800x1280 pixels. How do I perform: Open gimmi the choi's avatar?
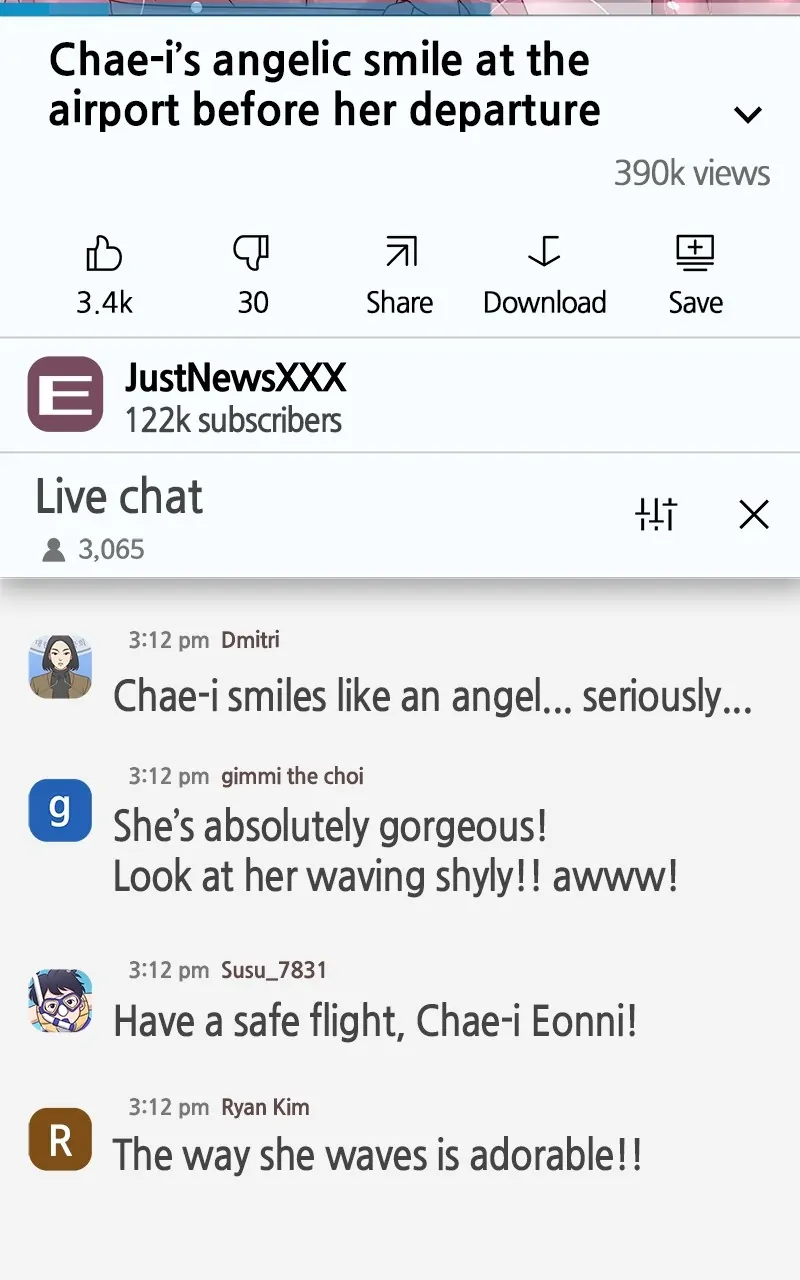click(60, 810)
